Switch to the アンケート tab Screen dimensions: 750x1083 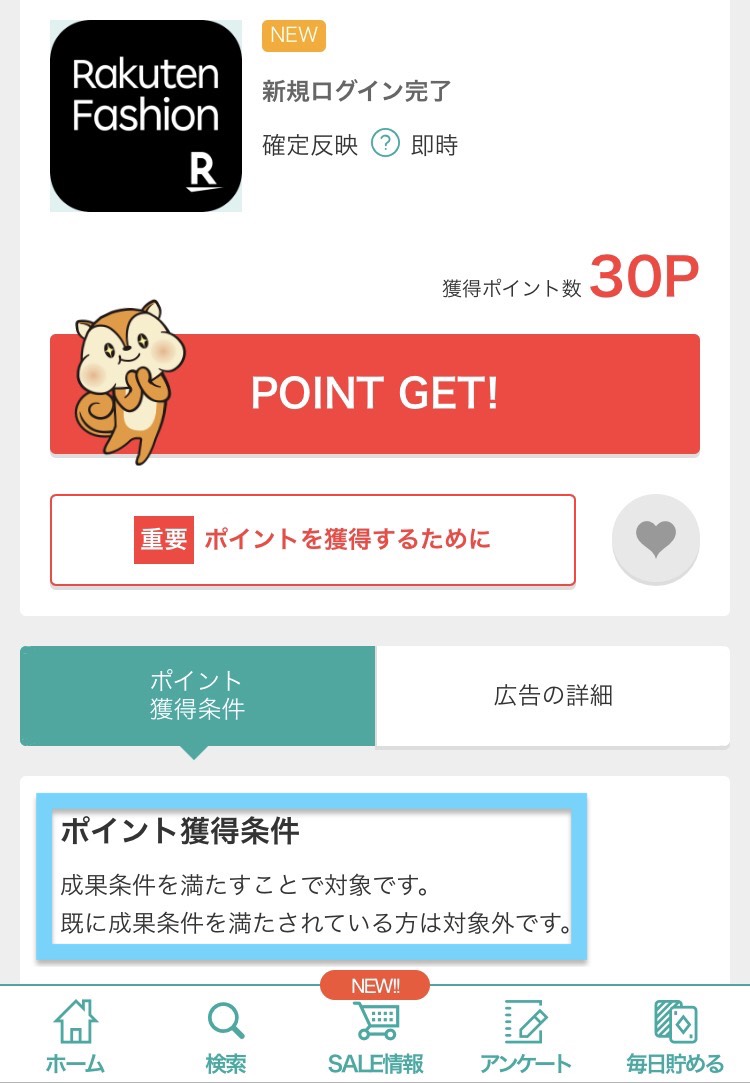point(525,1036)
